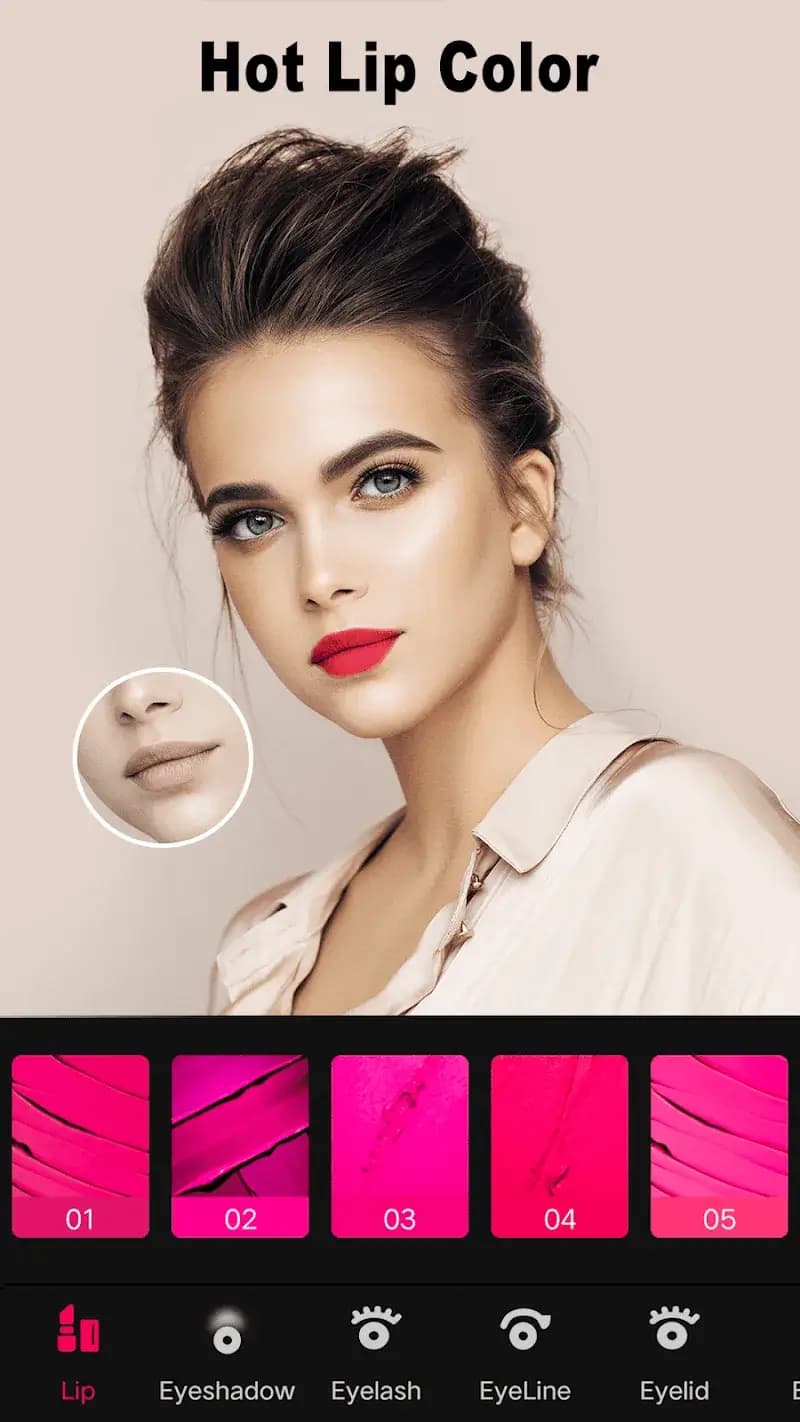Try lip shade 05
This screenshot has width=800, height=1422.
pyautogui.click(x=719, y=1146)
